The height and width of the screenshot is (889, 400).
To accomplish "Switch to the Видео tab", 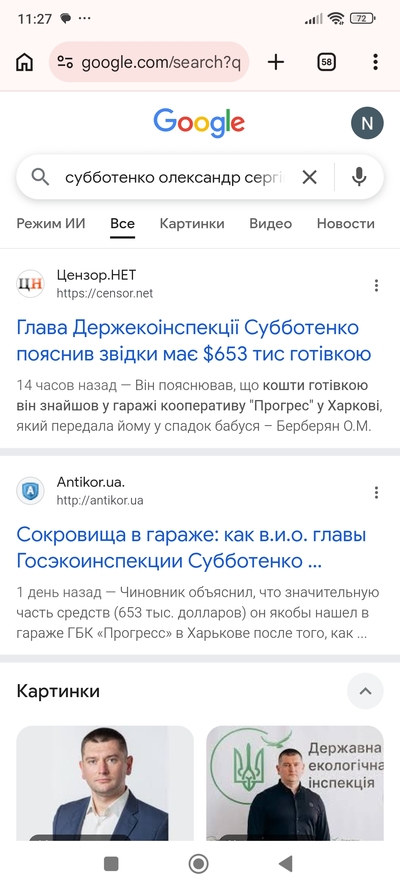I will (270, 223).
